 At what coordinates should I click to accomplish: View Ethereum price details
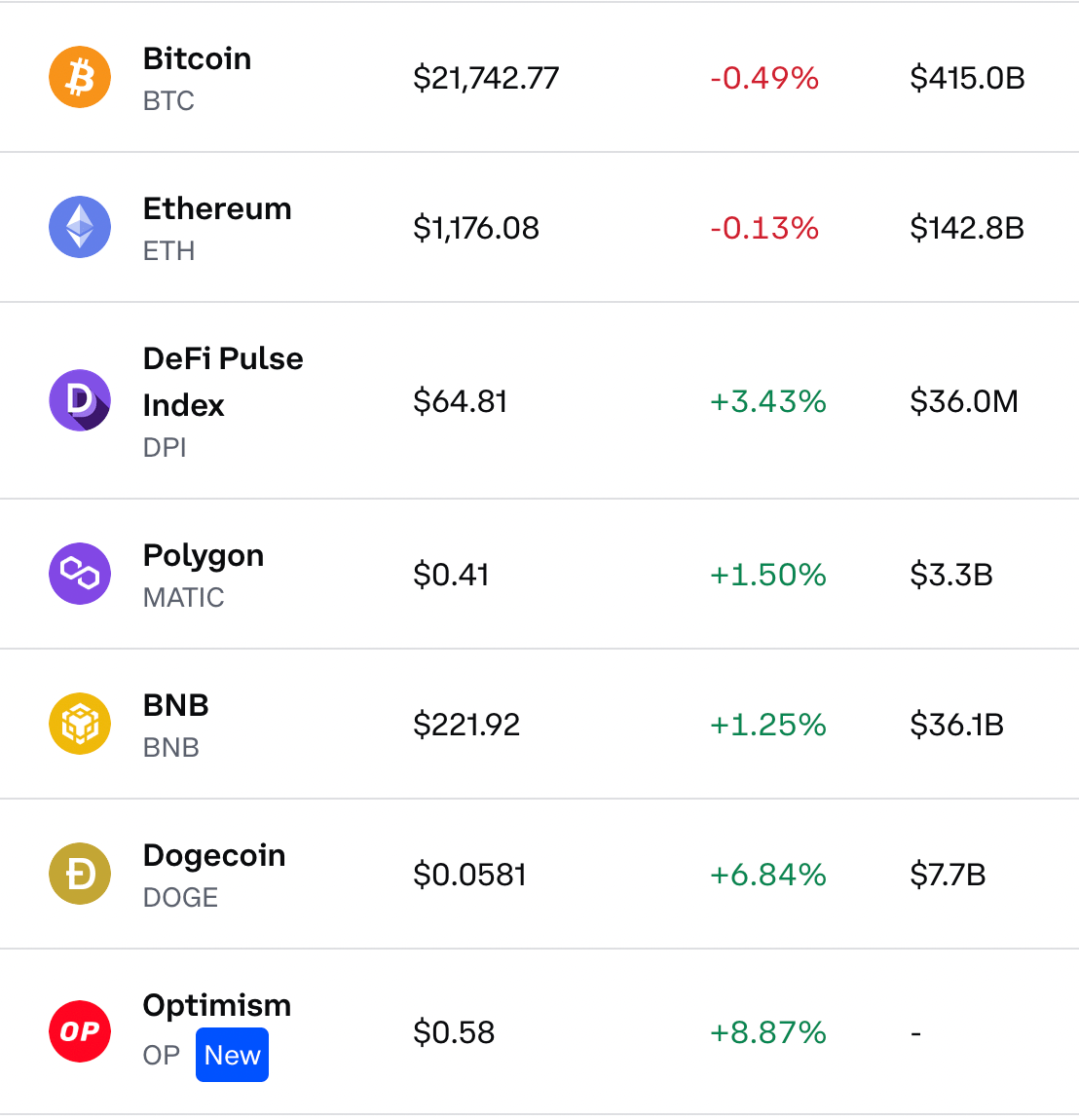217,228
